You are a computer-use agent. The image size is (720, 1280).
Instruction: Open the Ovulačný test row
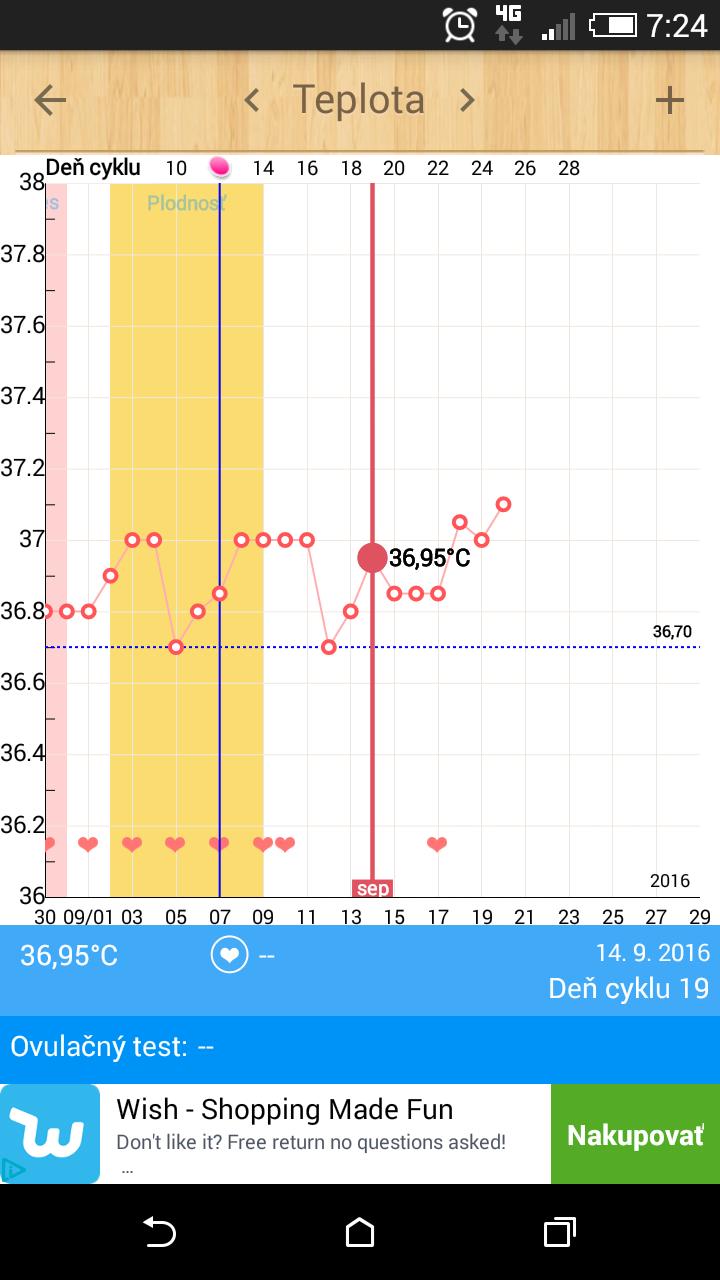pyautogui.click(x=360, y=1047)
